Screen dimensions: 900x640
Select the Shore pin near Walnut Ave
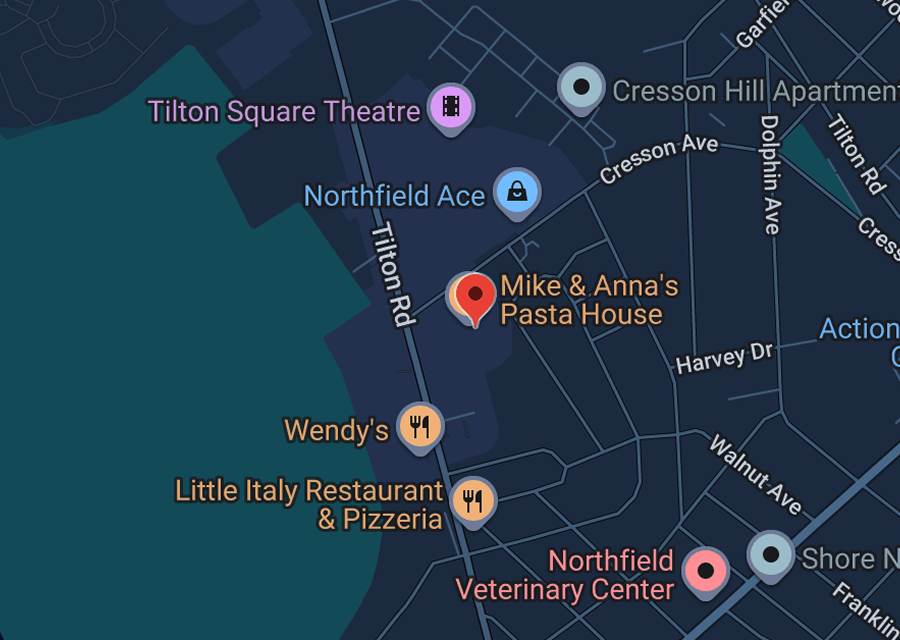pos(771,554)
